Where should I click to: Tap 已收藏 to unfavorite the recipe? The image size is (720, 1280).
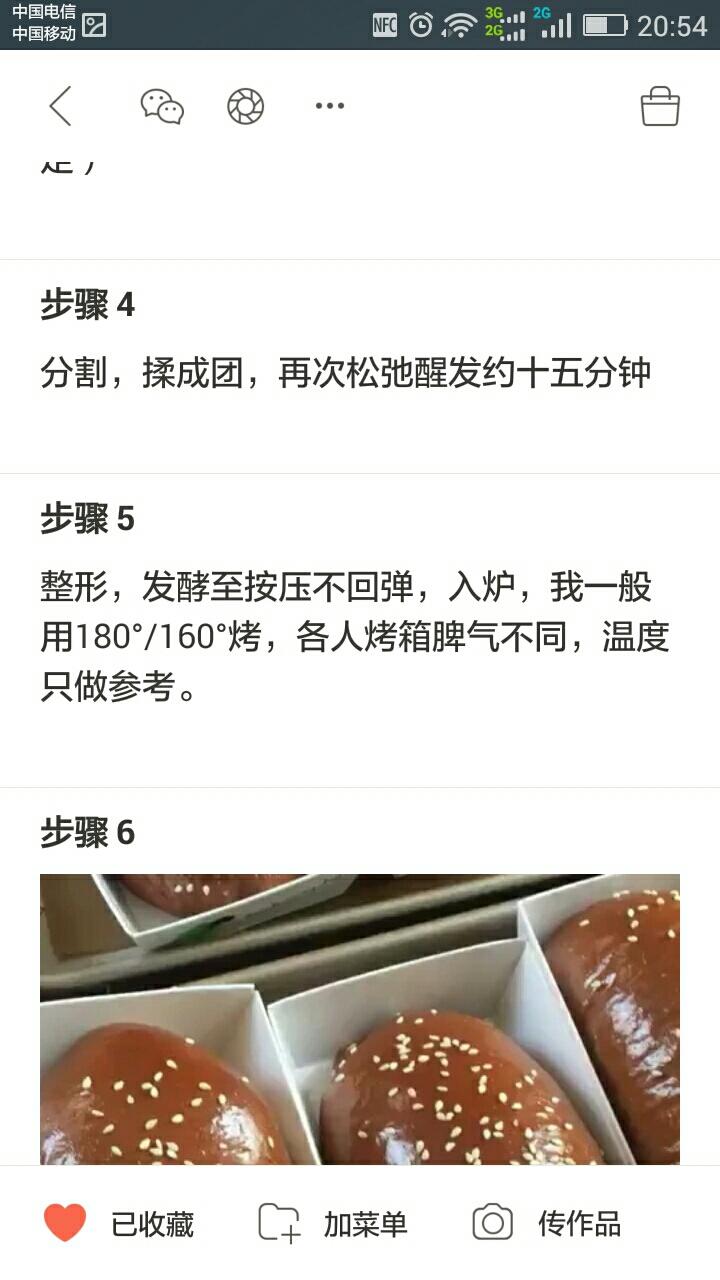pyautogui.click(x=118, y=1223)
